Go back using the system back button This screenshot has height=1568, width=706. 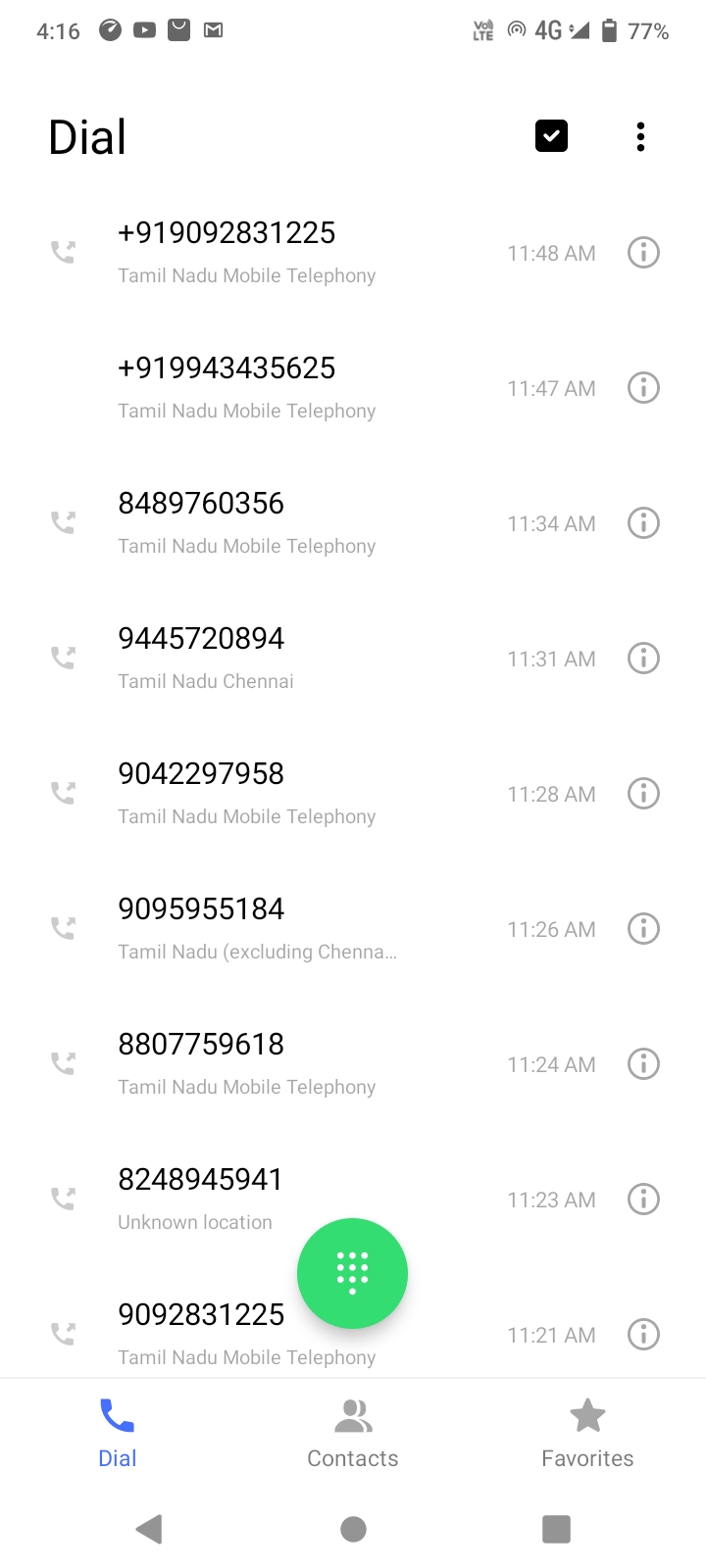pyautogui.click(x=149, y=1529)
